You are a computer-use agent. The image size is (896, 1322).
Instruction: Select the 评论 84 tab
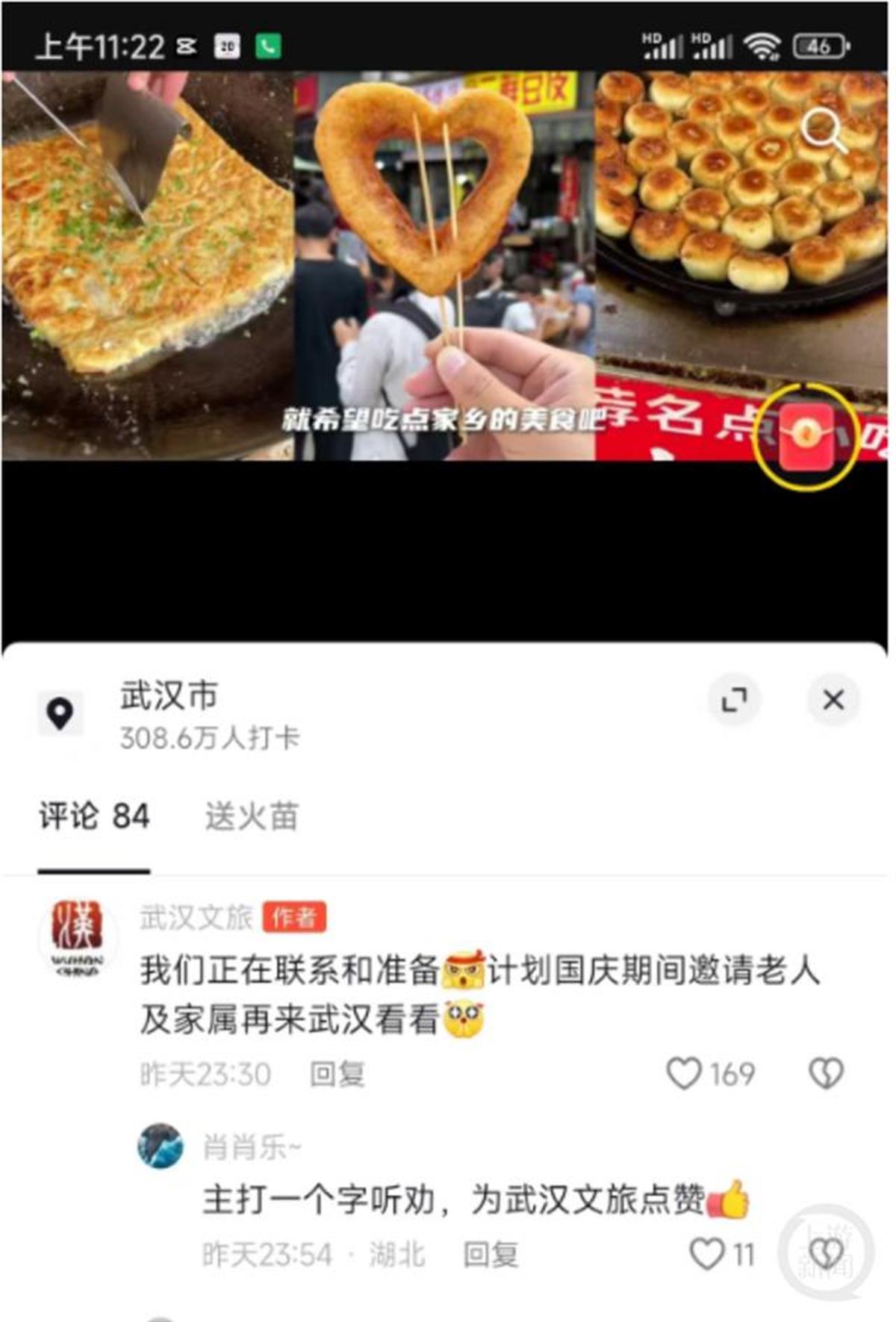pos(94,816)
